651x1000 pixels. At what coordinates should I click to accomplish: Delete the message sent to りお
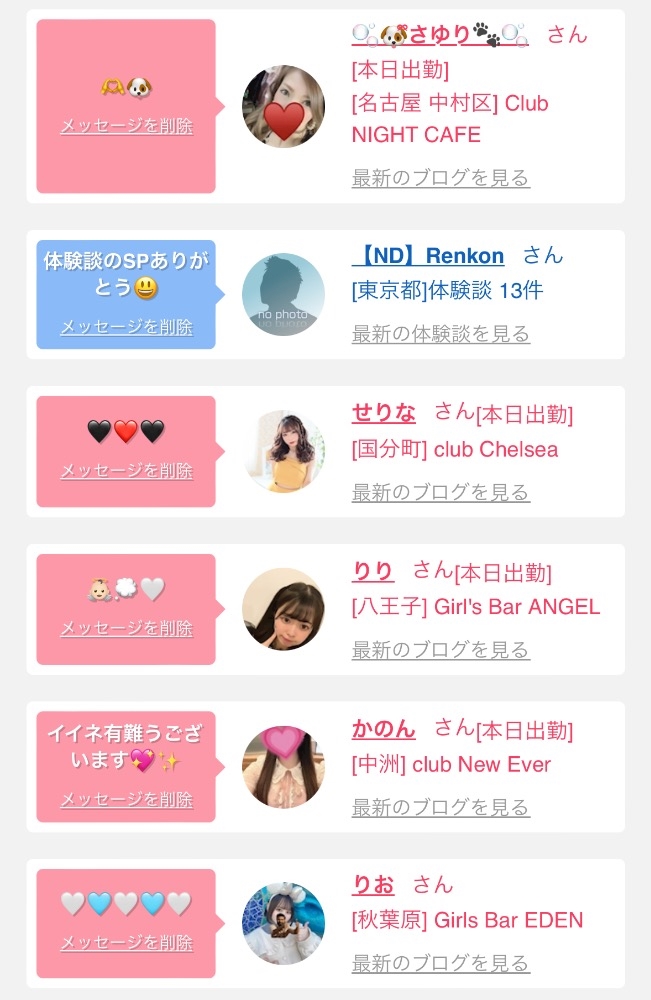click(126, 942)
